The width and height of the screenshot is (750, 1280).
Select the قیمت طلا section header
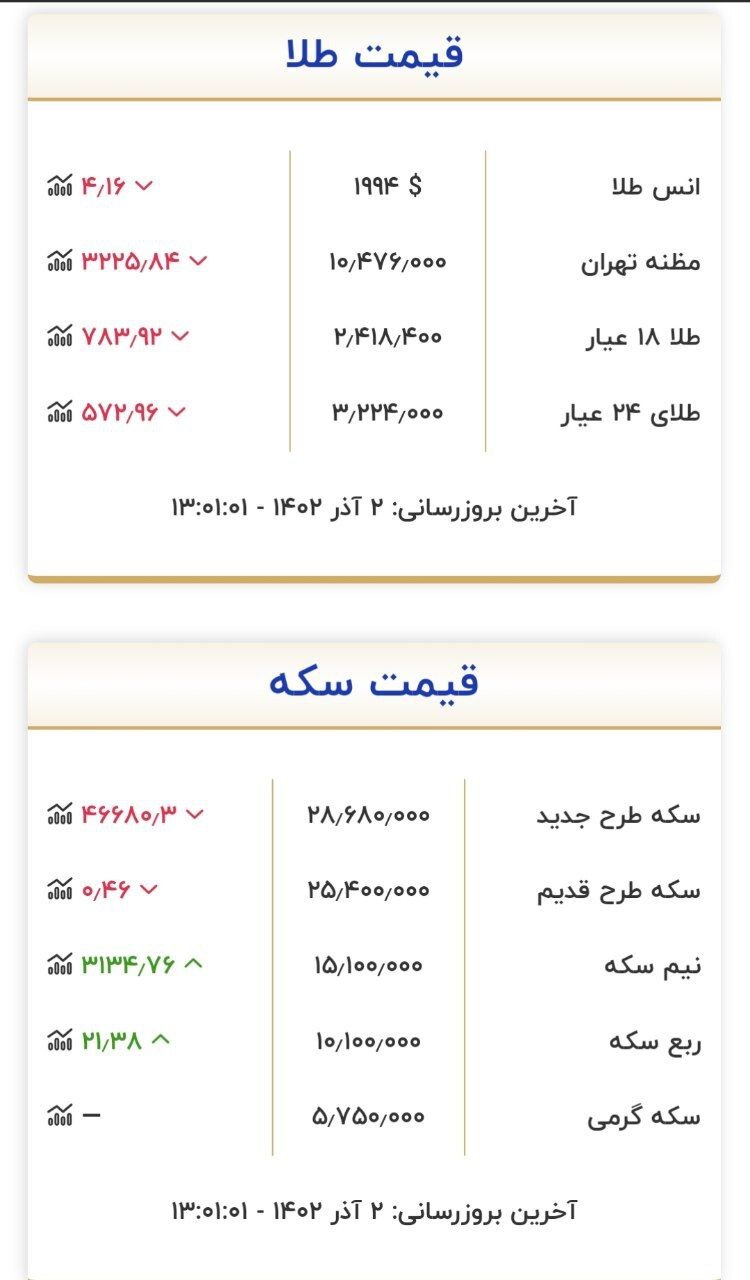(x=375, y=57)
